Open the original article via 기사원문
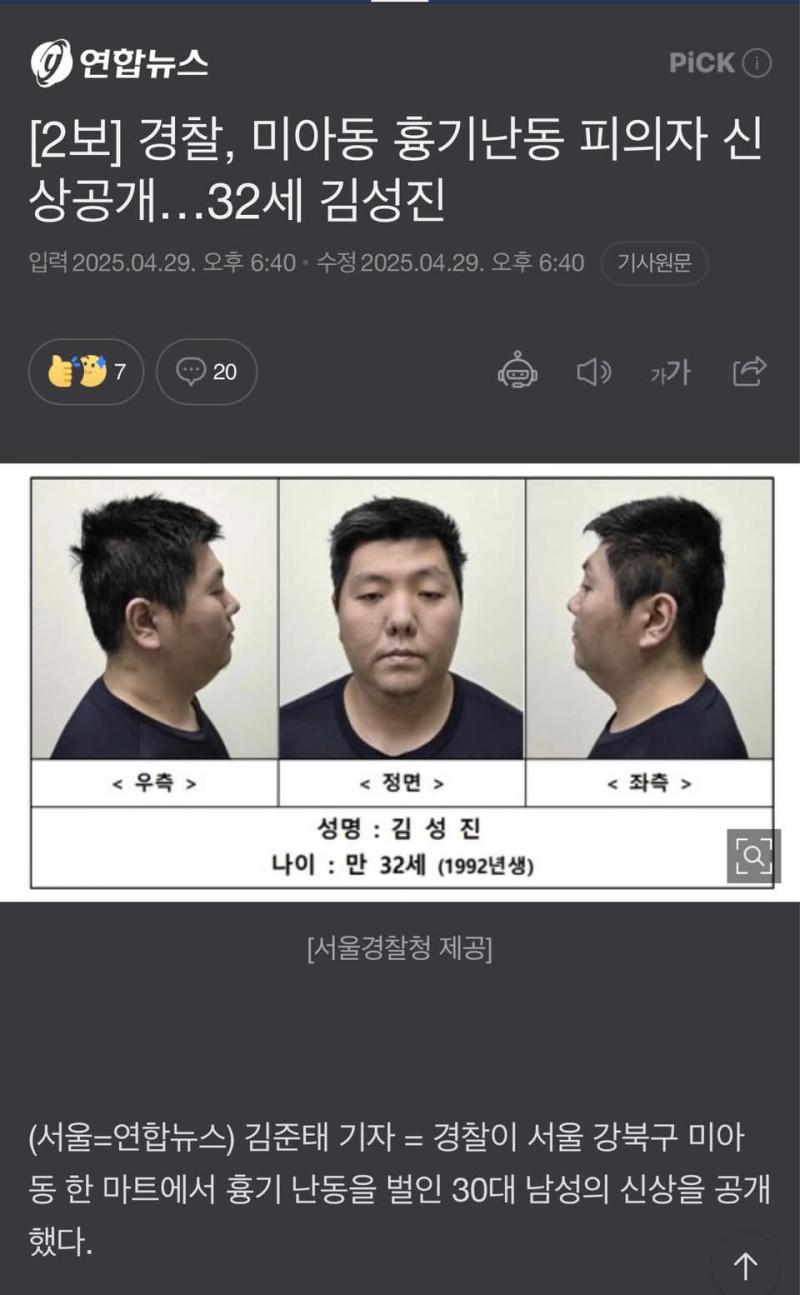The width and height of the screenshot is (800, 1295). (654, 264)
